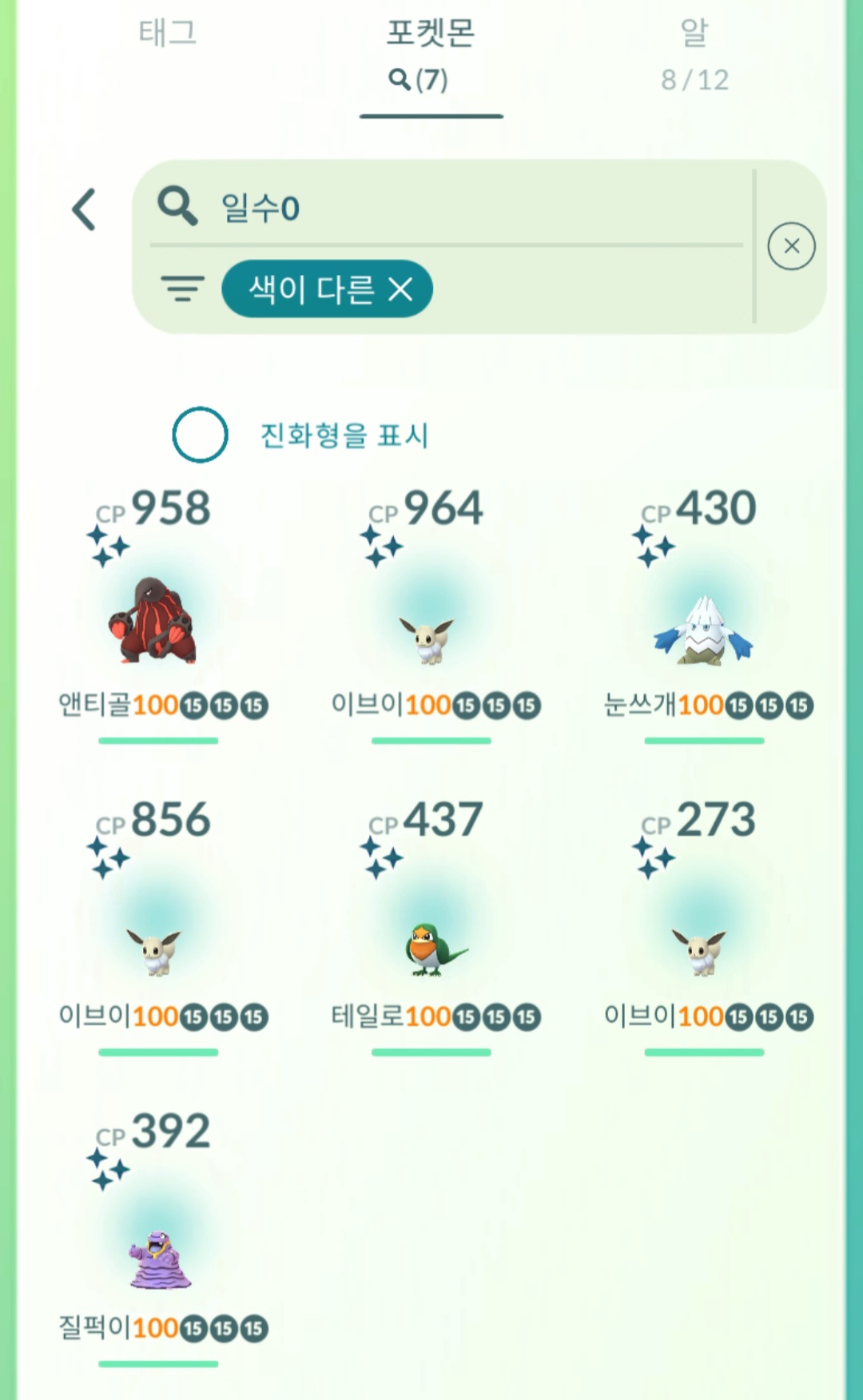Clear the search with the X circle
Image resolution: width=863 pixels, height=1400 pixels.
791,246
